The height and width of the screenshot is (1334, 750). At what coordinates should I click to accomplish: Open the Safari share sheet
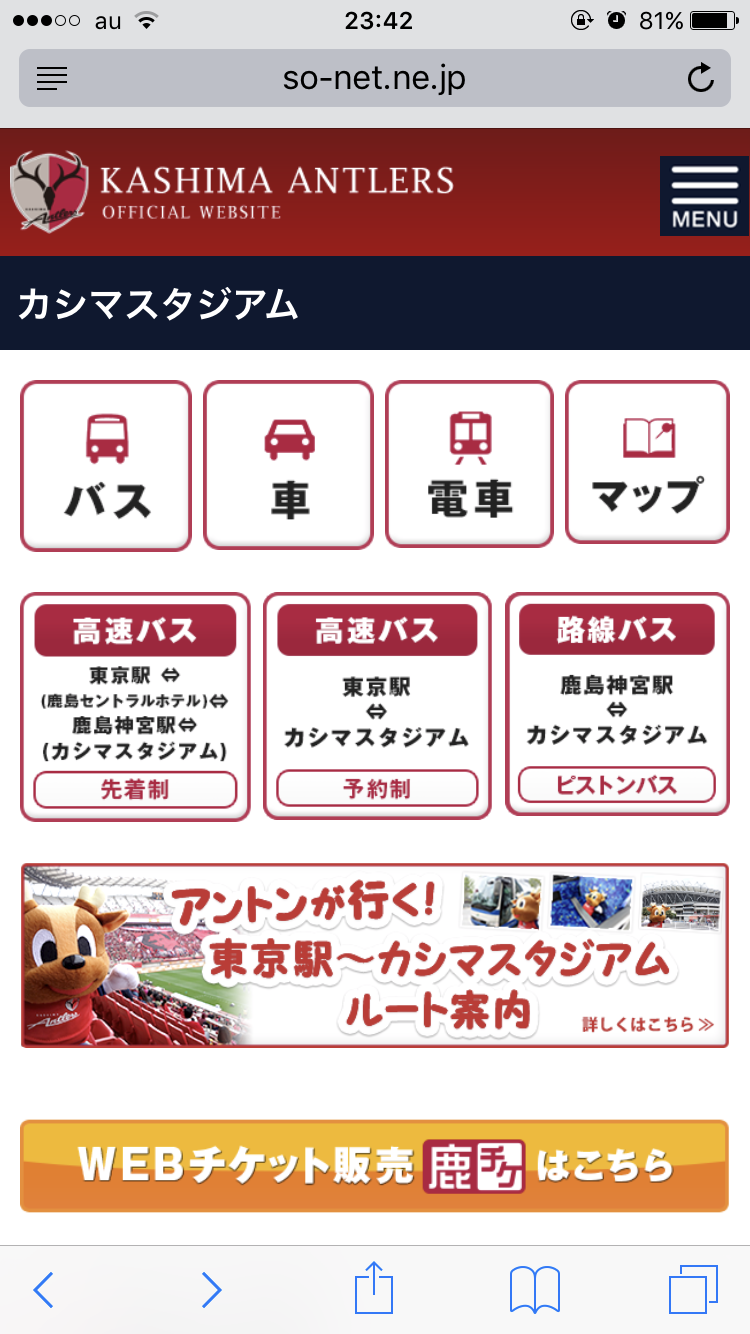tap(375, 1288)
